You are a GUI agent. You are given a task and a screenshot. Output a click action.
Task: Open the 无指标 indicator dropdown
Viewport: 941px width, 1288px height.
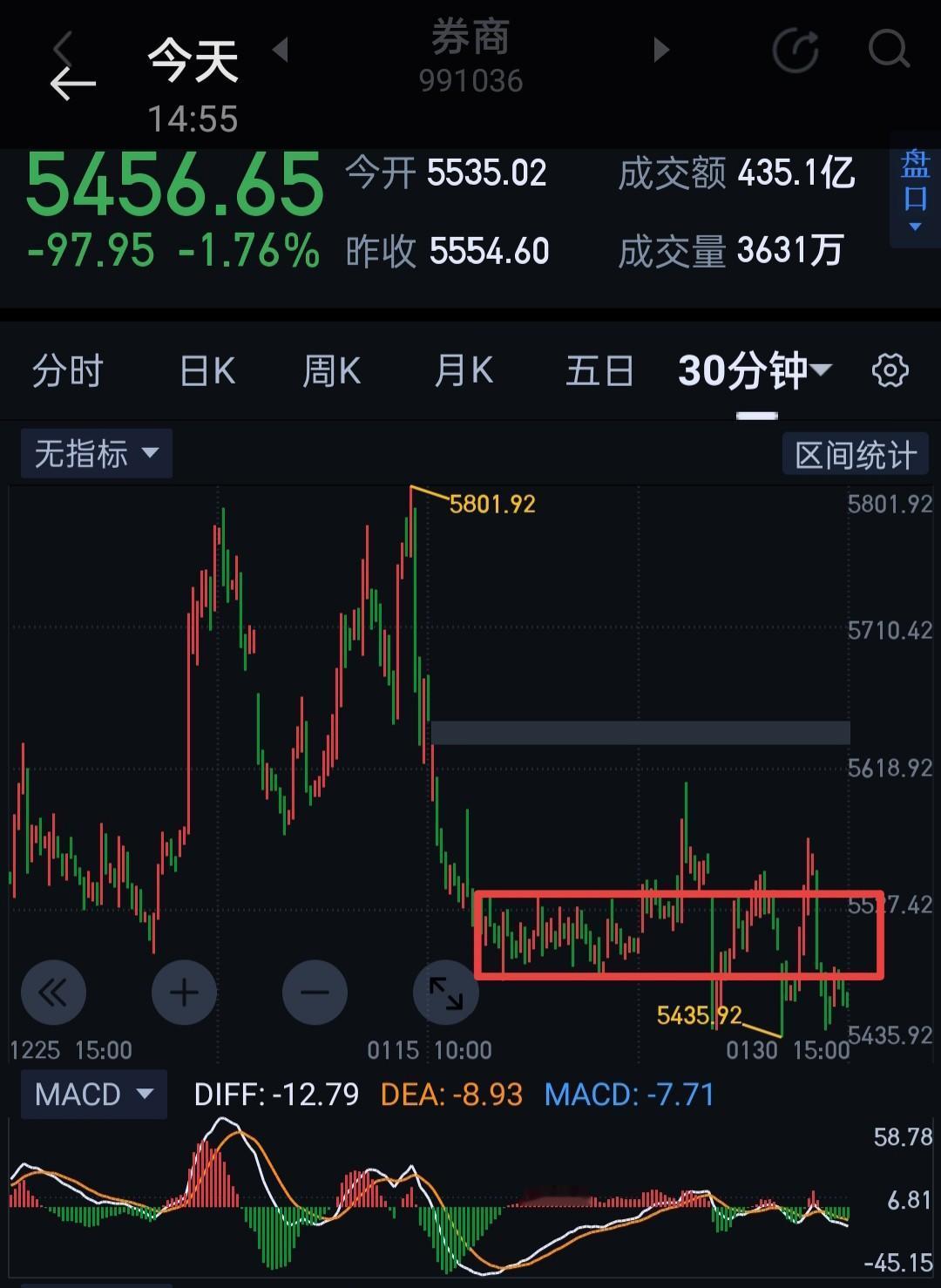pyautogui.click(x=95, y=453)
